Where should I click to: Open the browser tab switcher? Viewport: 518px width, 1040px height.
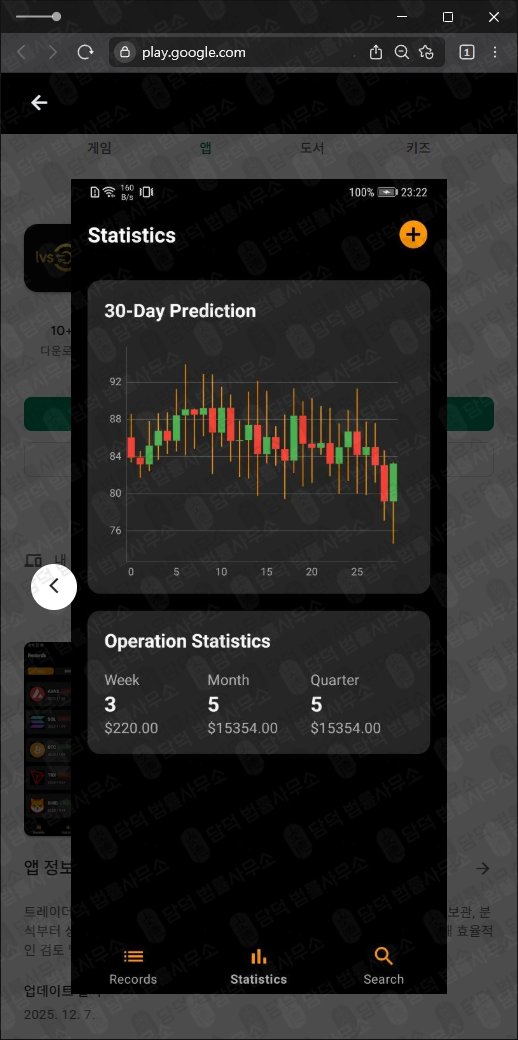coord(467,52)
